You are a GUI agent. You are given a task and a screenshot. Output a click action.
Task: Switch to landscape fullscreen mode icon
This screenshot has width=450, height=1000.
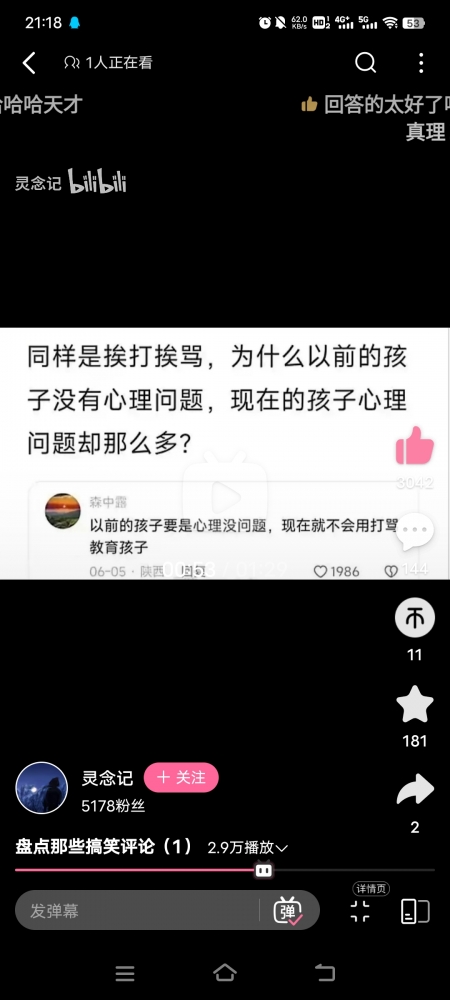415,911
